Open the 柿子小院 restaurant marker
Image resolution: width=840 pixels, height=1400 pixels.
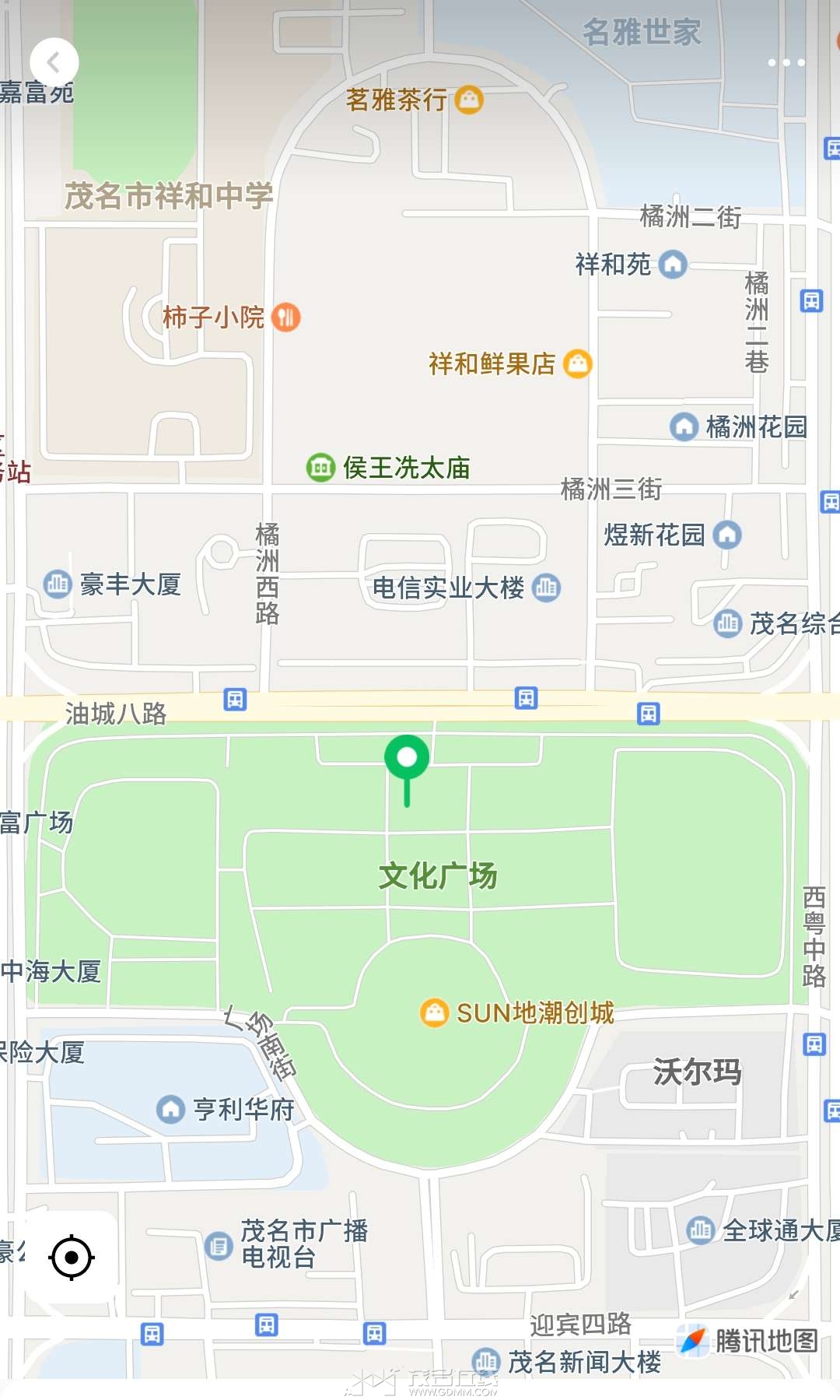(x=286, y=317)
